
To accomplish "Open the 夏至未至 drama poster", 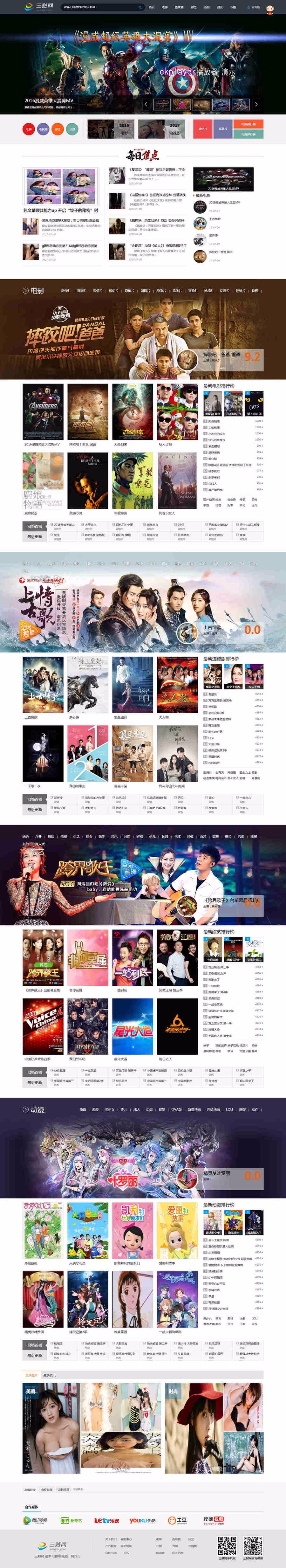I will coord(133,754).
